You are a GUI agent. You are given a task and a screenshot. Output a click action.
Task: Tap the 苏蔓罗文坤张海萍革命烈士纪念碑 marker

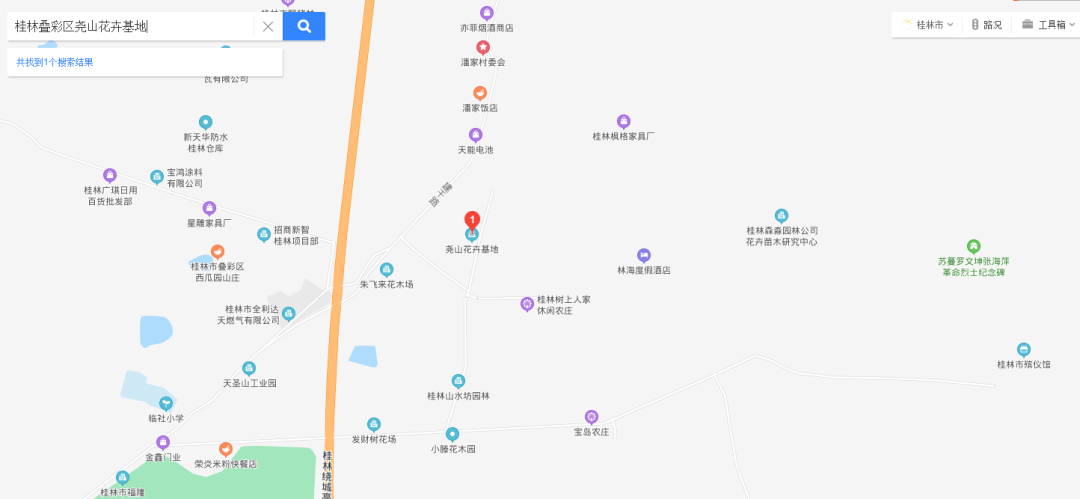click(x=973, y=246)
